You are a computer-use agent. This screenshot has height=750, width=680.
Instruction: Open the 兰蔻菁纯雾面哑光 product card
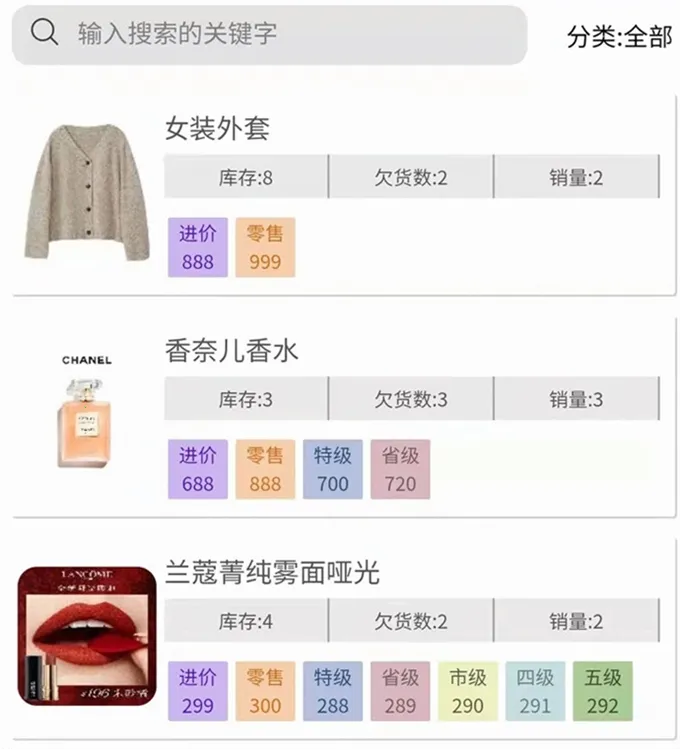tap(272, 573)
